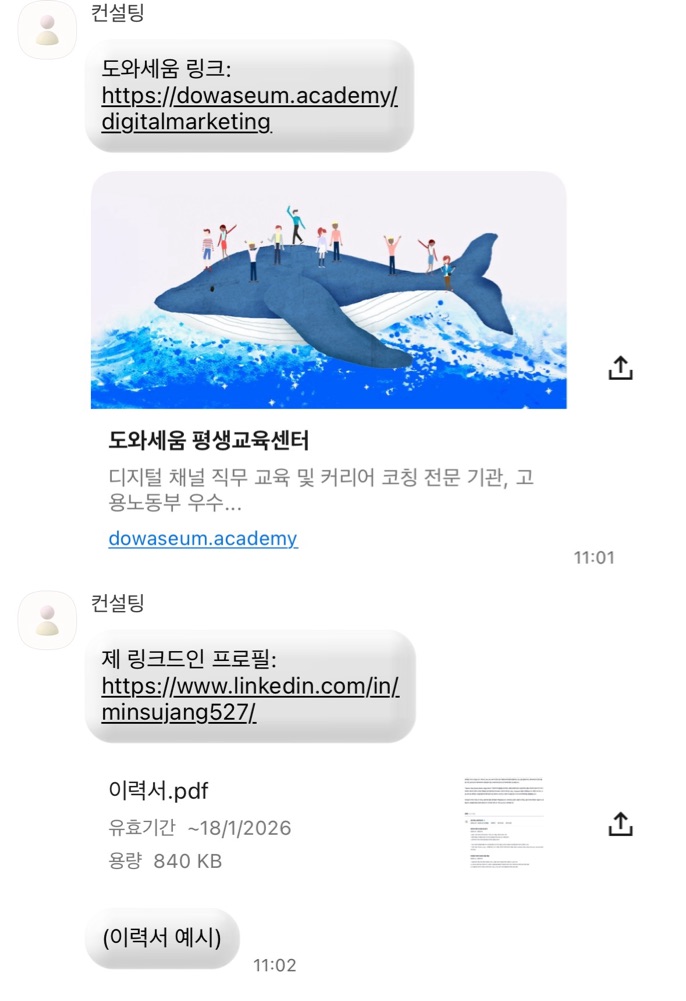Open the 컨설팅 avatar next to the 링크드인 프로필 message
The width and height of the screenshot is (686, 1001).
click(47, 621)
